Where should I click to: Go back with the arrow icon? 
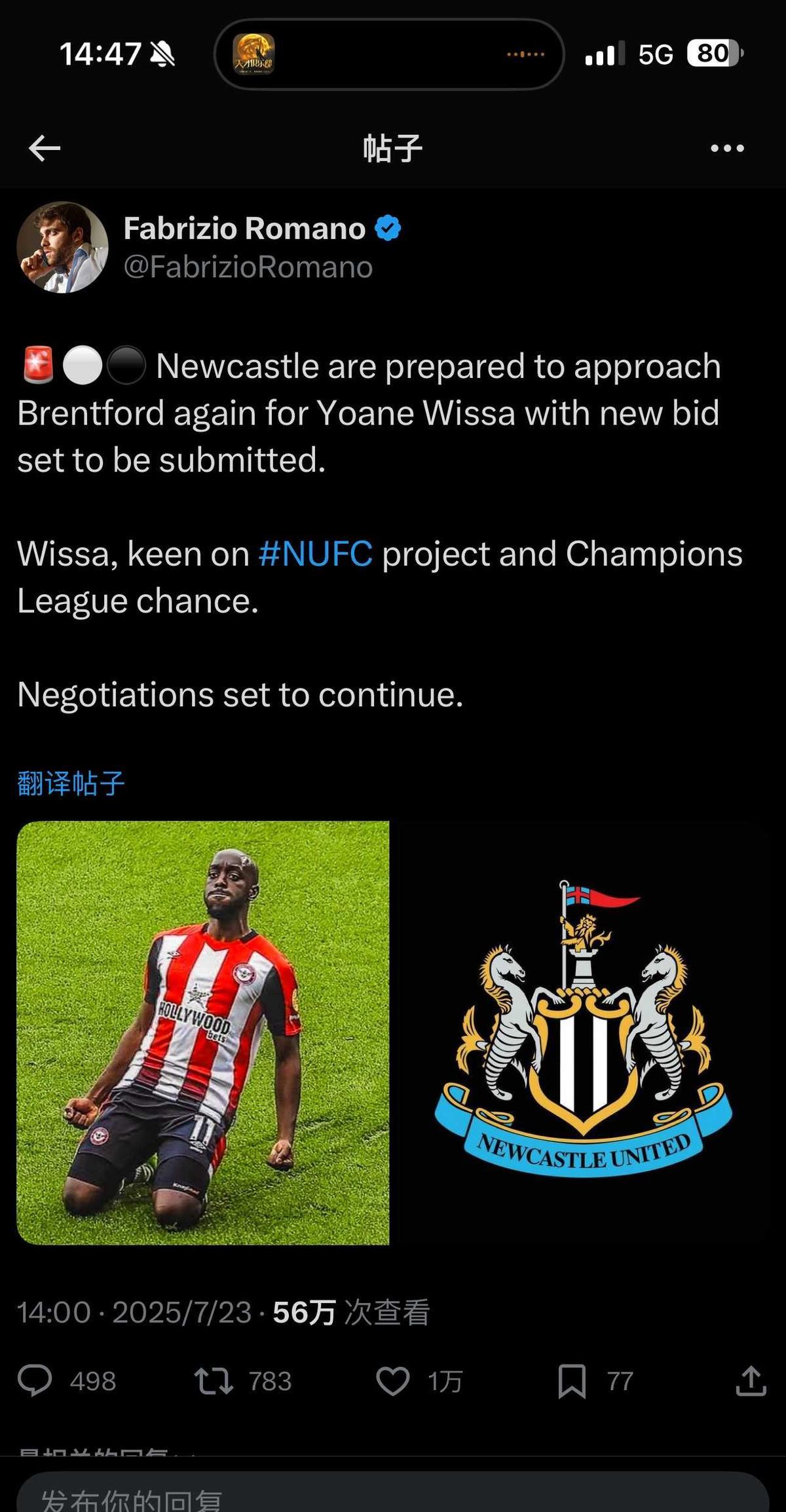coord(45,148)
